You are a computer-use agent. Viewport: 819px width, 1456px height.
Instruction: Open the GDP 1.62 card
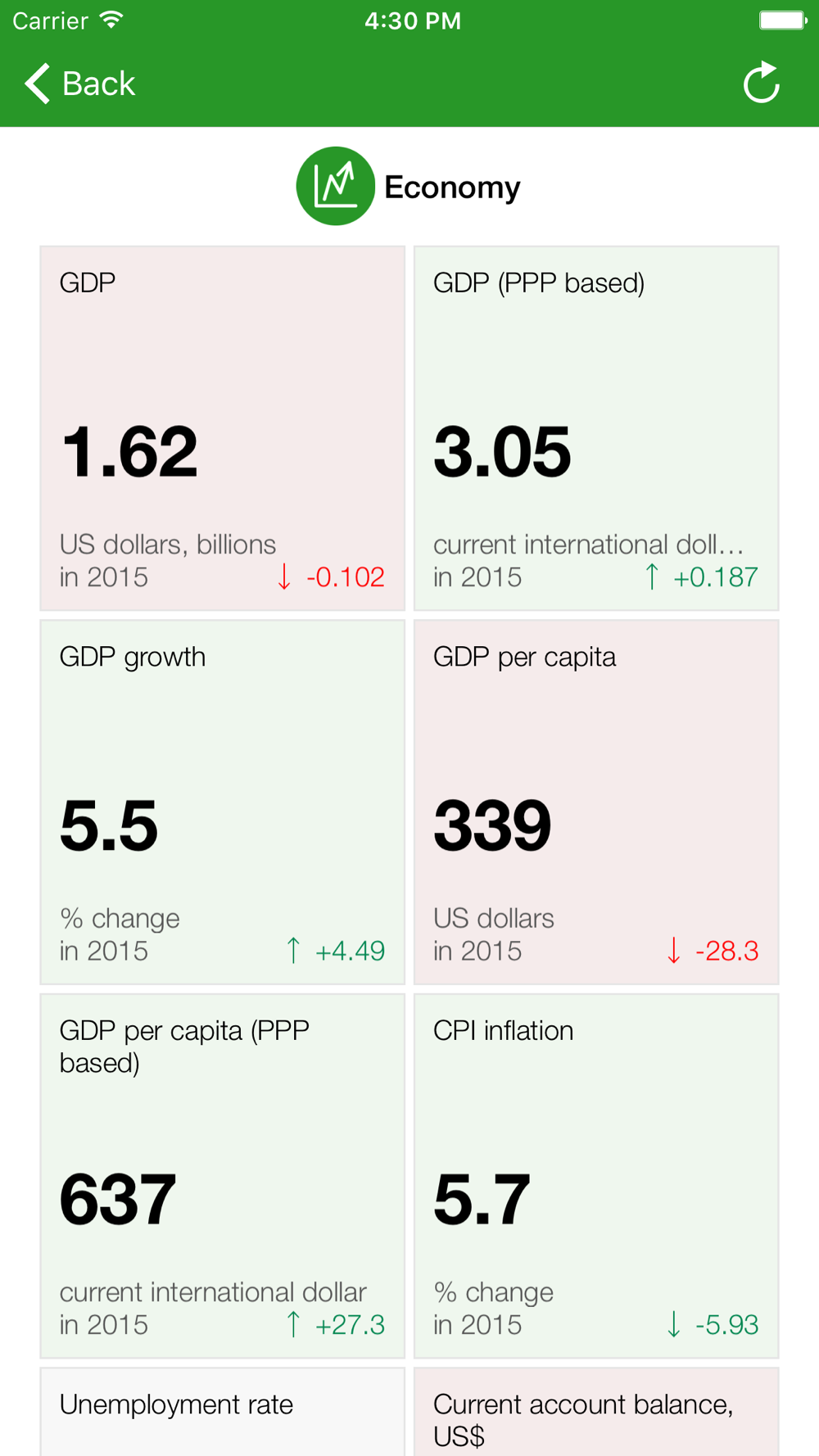(223, 428)
